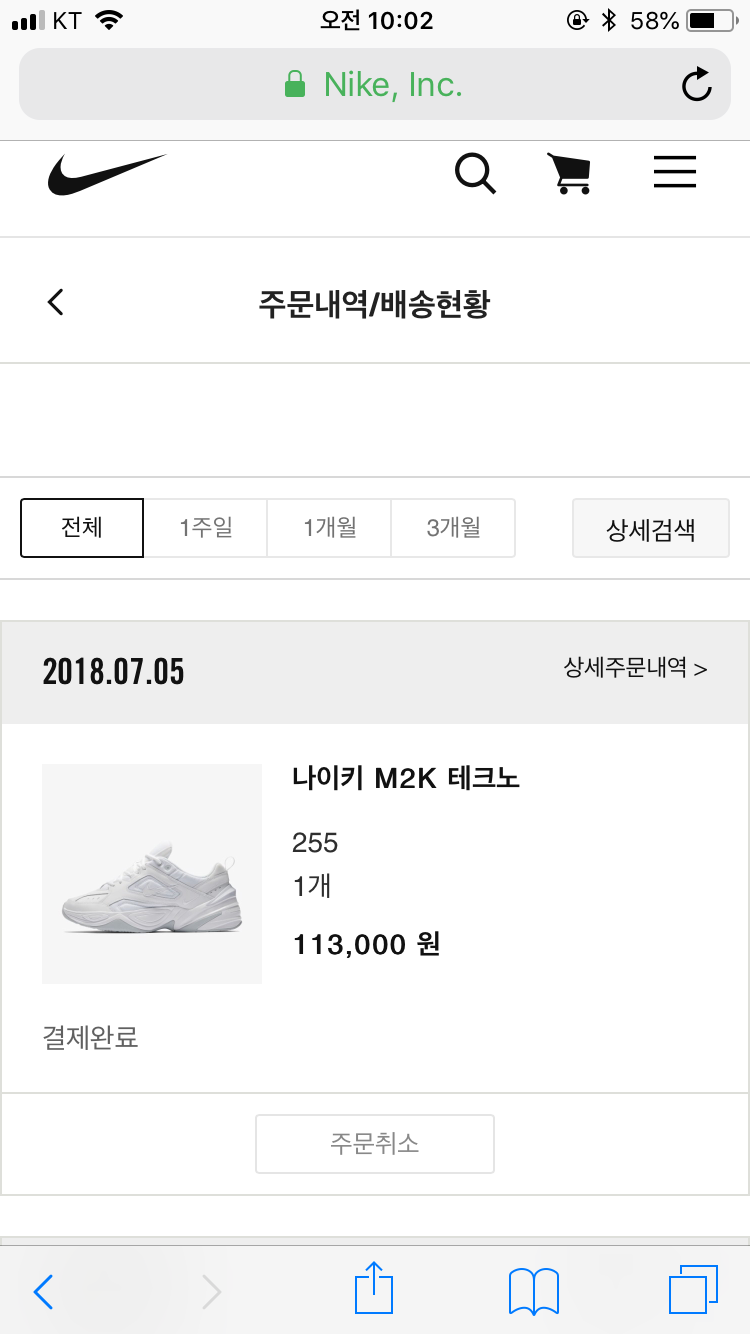The width and height of the screenshot is (750, 1334).
Task: Go back from 주문내역/배송현황 page
Action: click(x=56, y=302)
